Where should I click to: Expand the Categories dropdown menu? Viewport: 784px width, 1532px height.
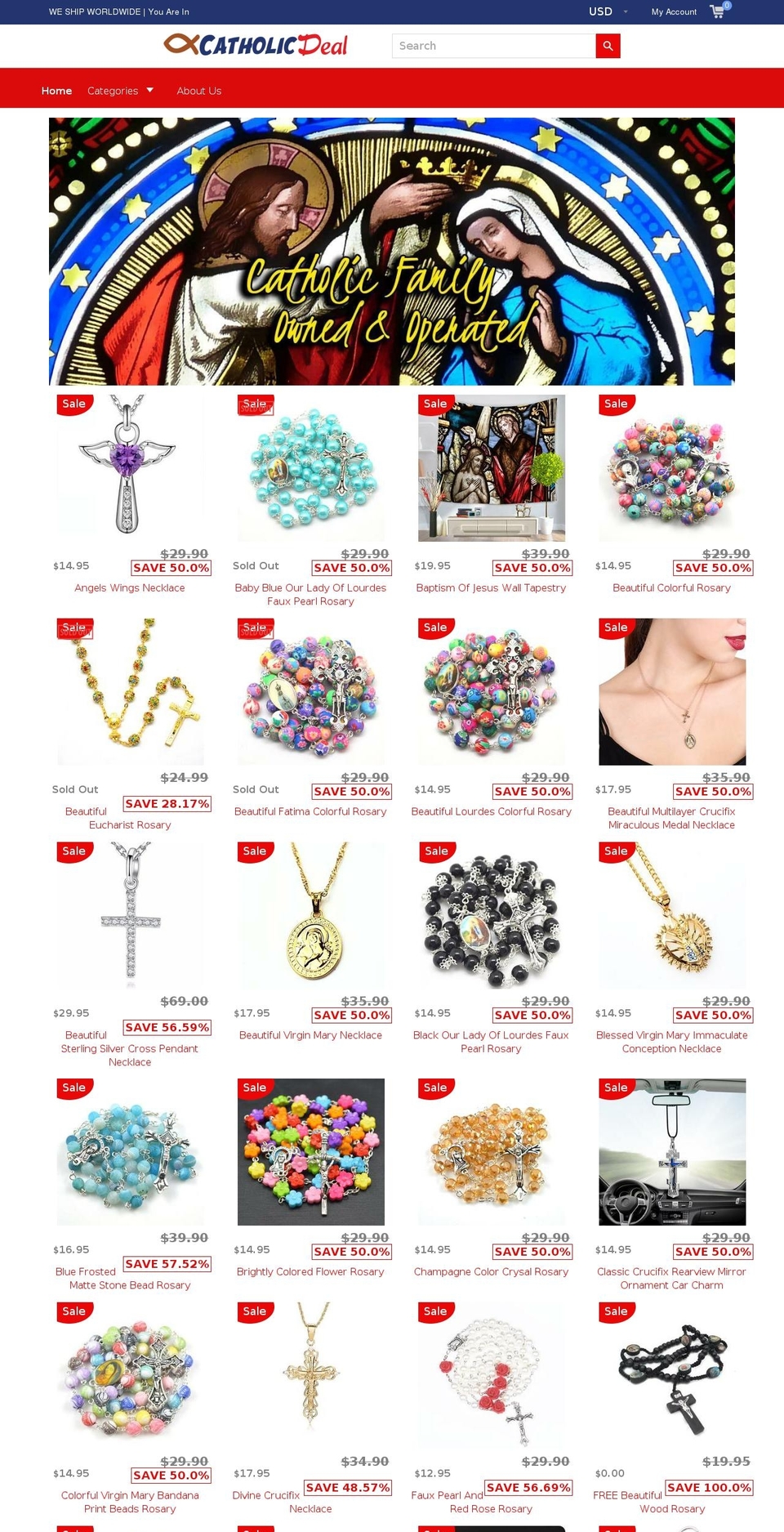click(x=120, y=91)
